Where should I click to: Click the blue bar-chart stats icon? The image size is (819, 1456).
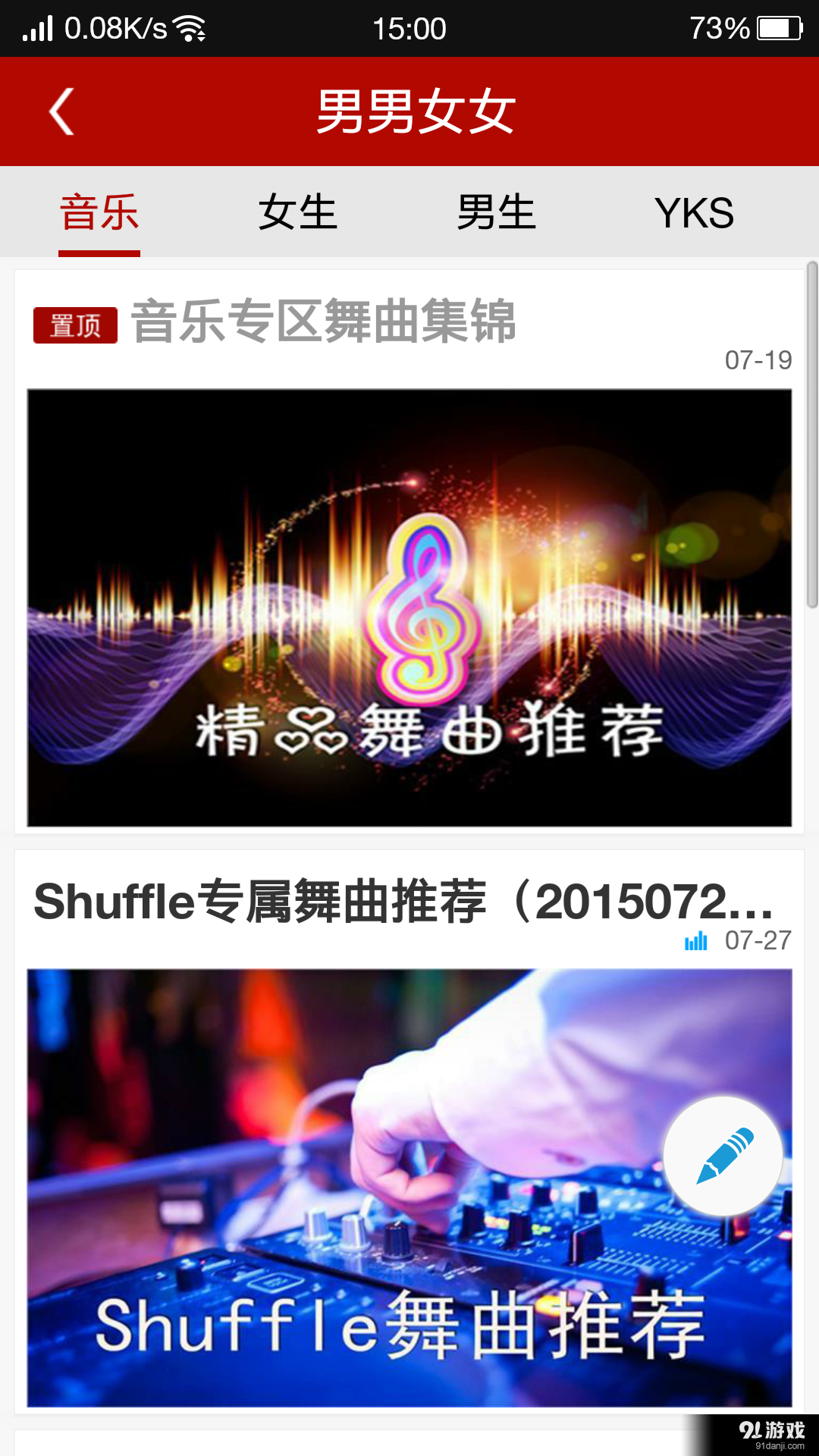click(x=695, y=943)
